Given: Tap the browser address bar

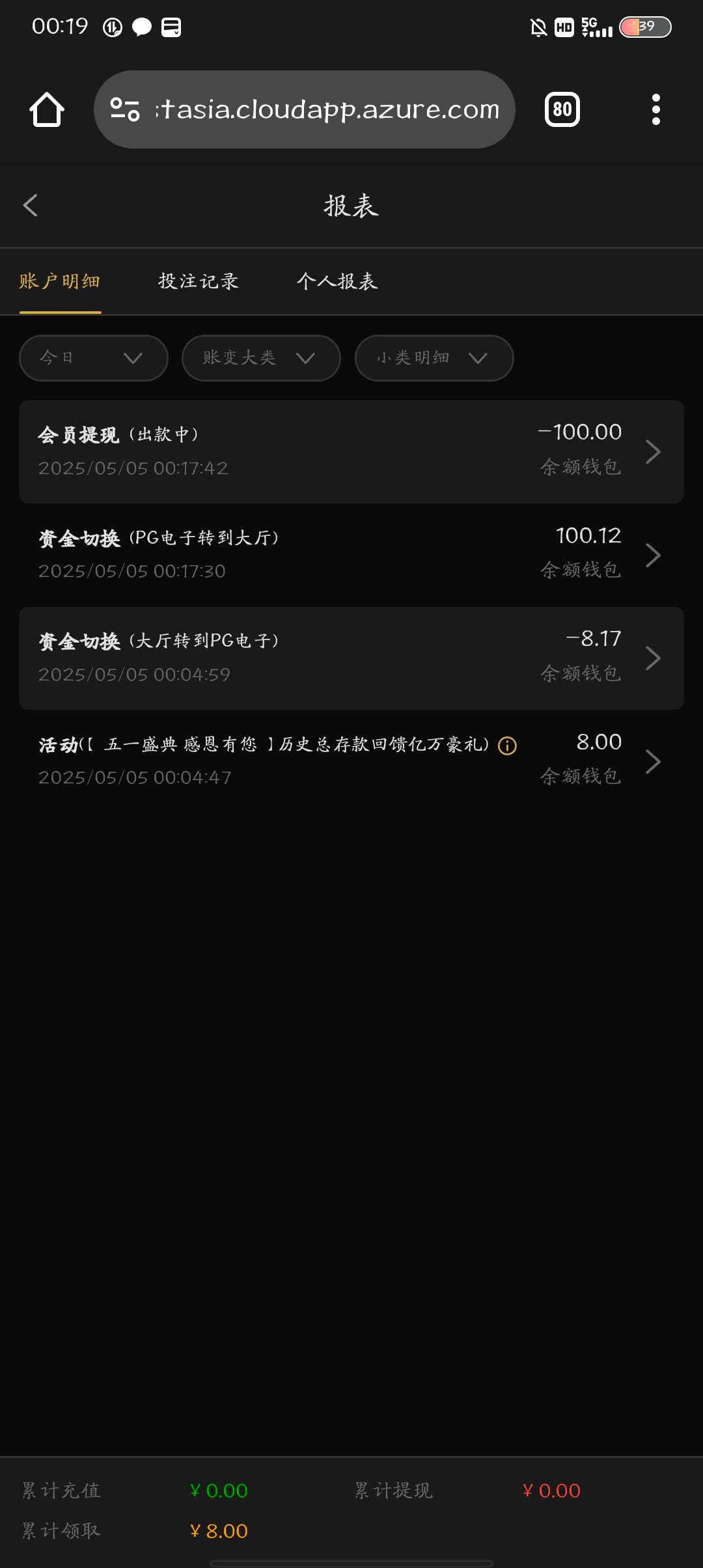Looking at the screenshot, I should click(x=305, y=109).
